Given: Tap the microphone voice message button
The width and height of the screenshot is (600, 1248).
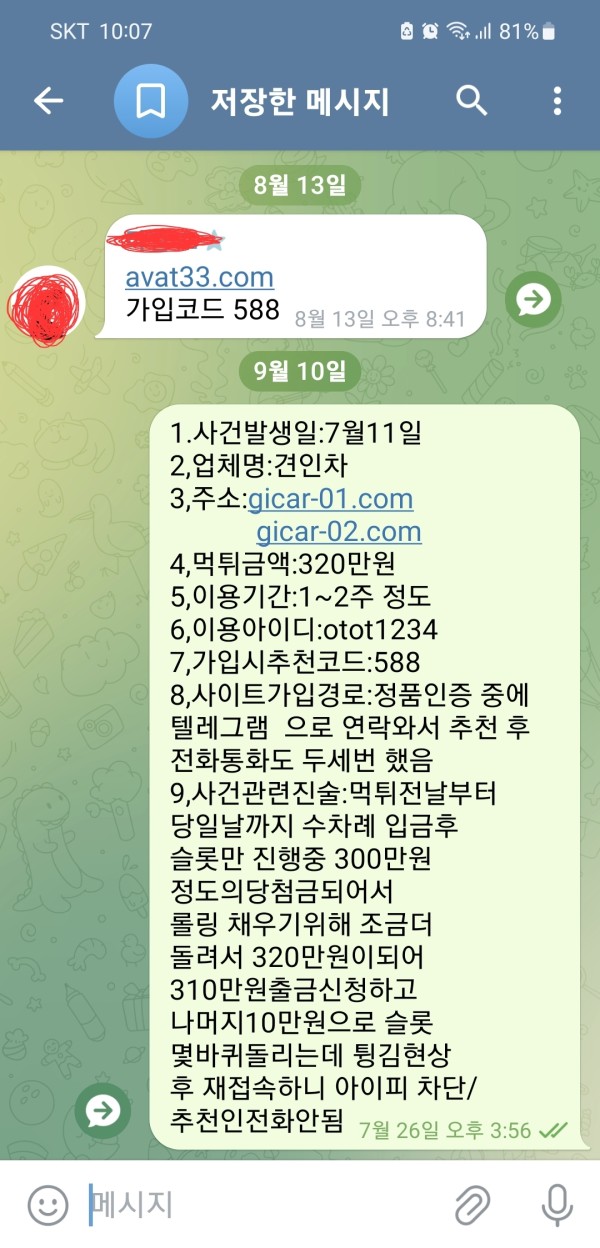Looking at the screenshot, I should 557,1205.
